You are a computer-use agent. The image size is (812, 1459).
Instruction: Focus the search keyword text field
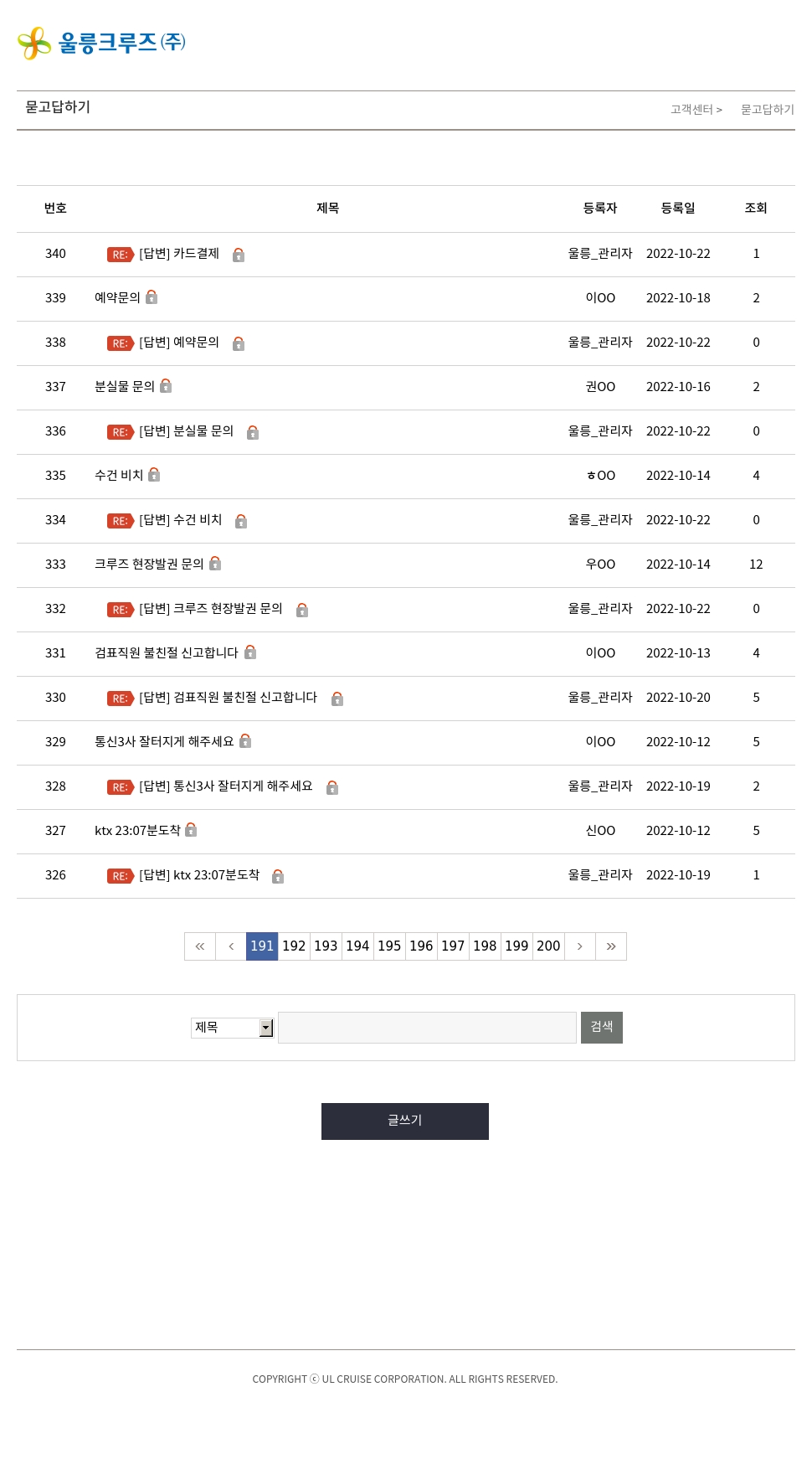[427, 1027]
